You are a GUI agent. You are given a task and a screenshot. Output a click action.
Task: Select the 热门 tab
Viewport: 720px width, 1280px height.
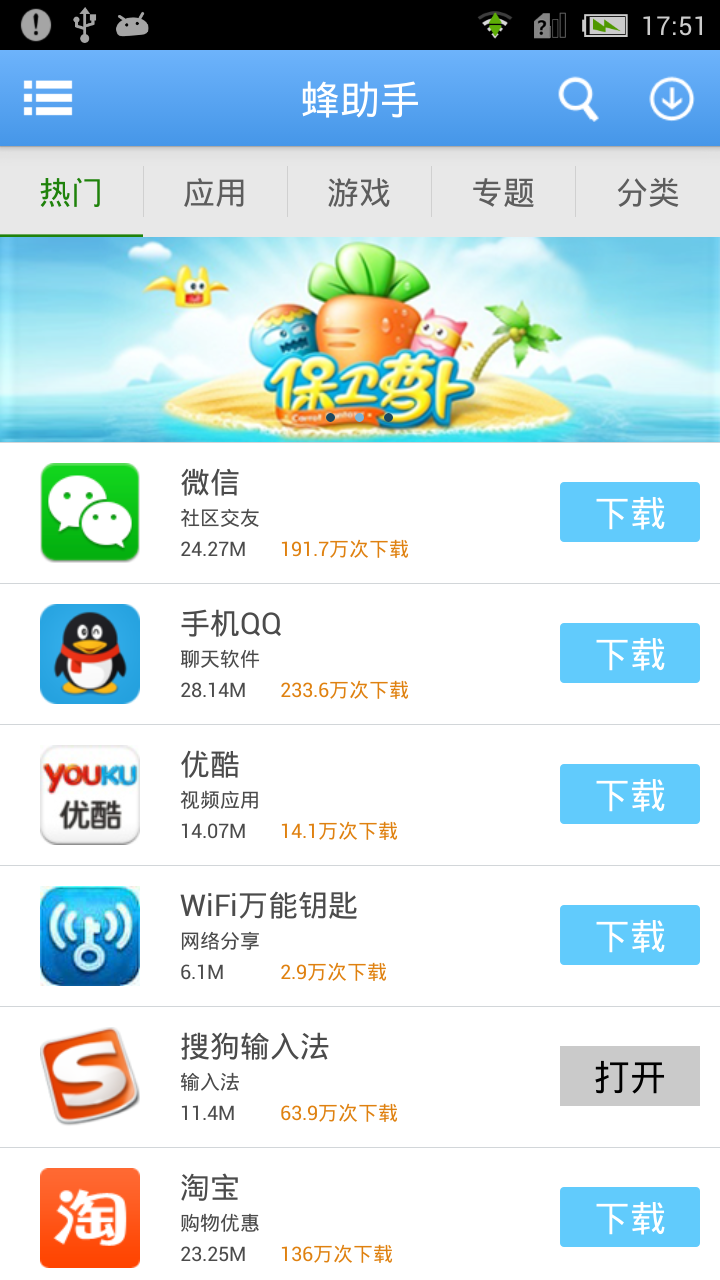(71, 193)
